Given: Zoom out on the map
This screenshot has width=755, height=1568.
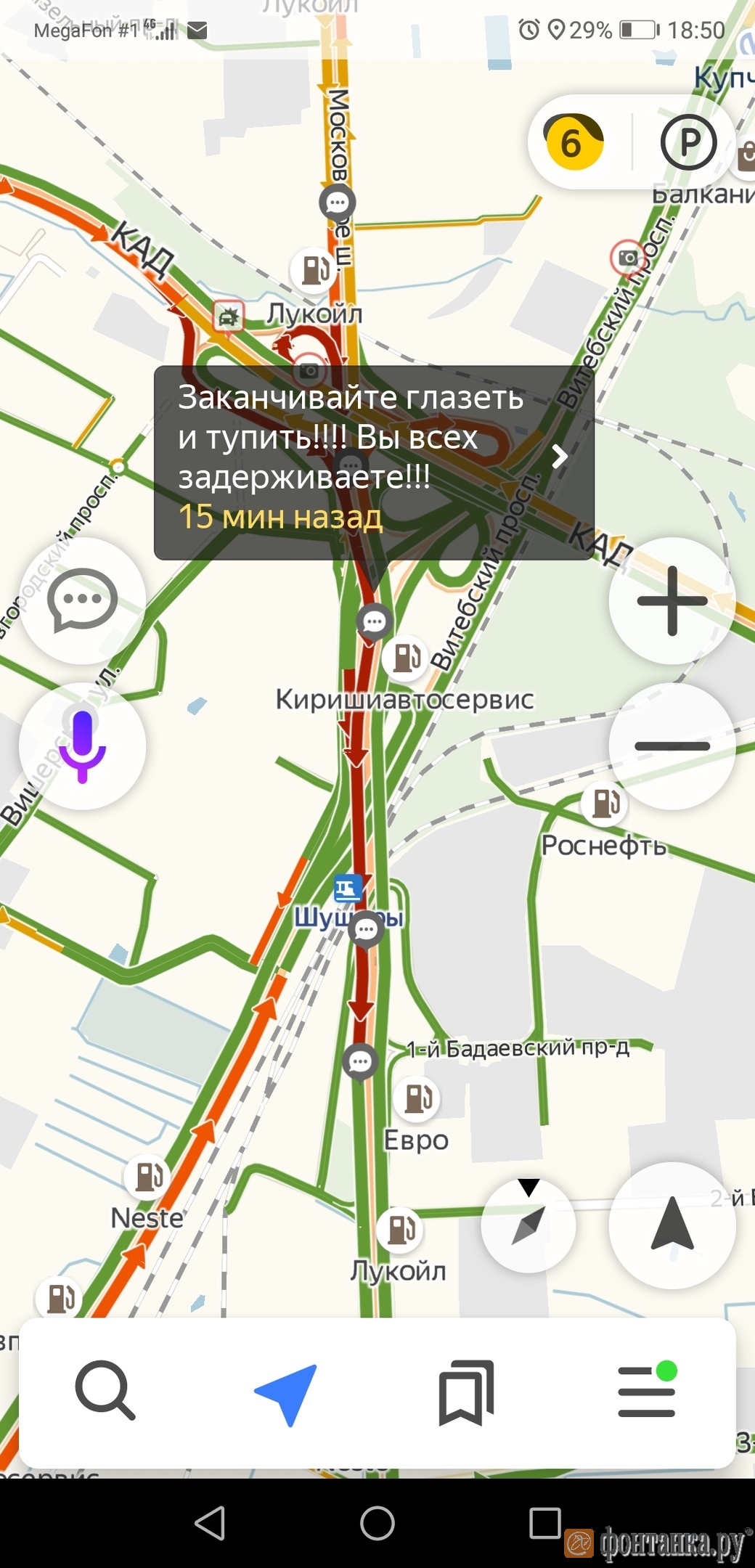Looking at the screenshot, I should coord(672,746).
